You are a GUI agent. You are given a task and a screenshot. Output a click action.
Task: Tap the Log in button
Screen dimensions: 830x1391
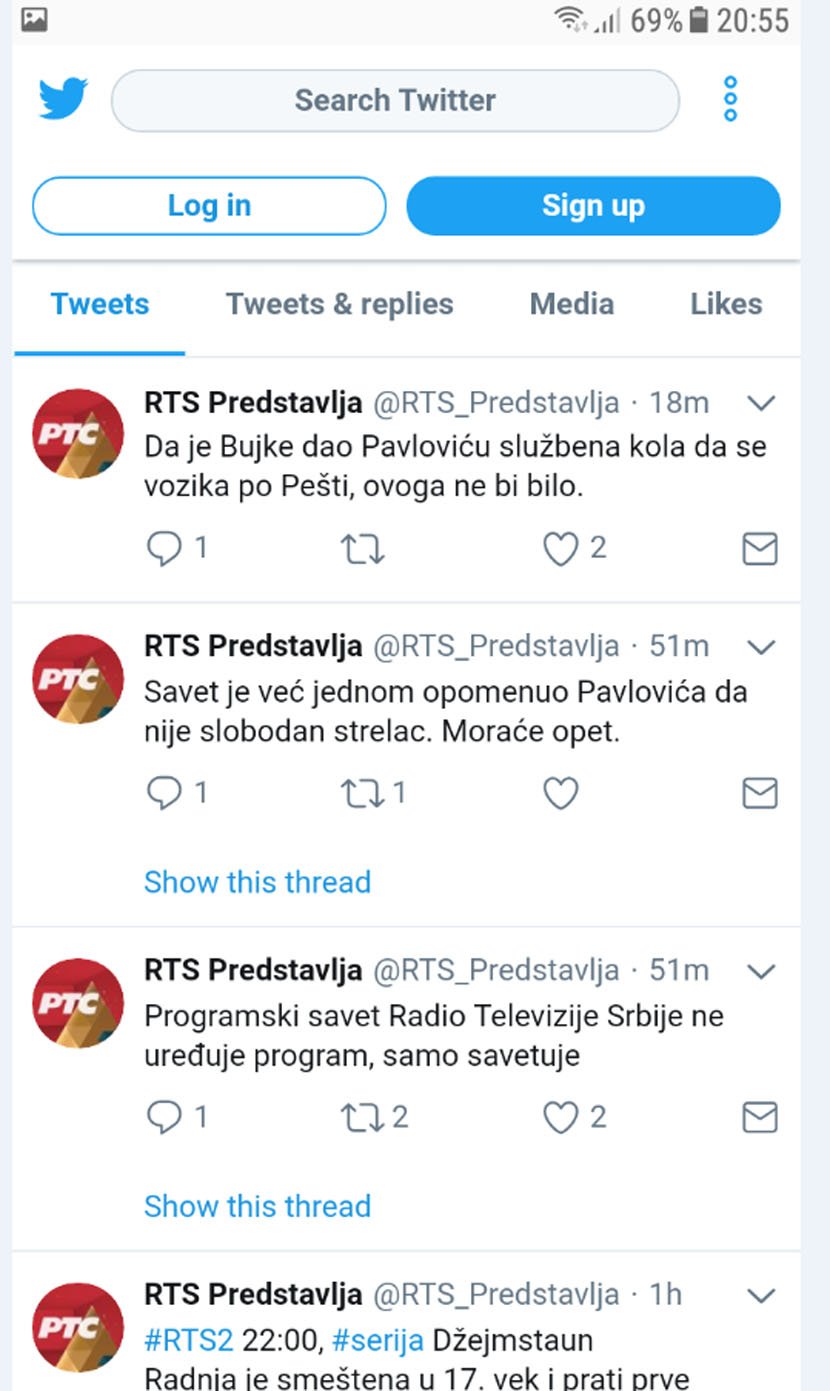tap(209, 206)
